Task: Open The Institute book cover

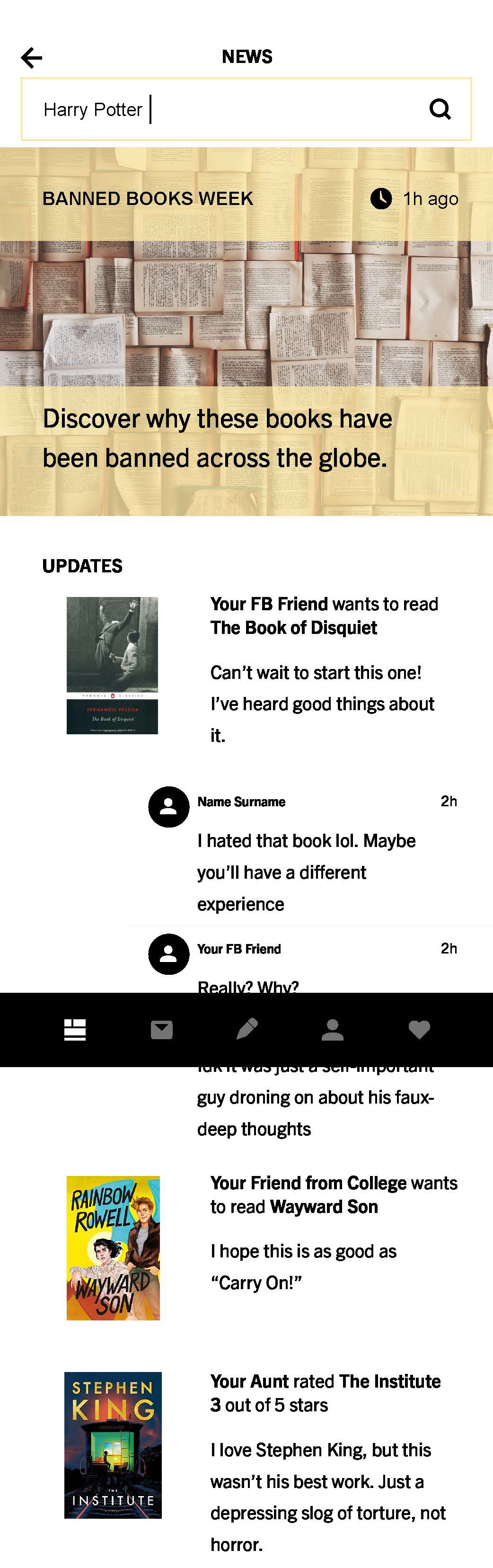Action: [x=113, y=1445]
